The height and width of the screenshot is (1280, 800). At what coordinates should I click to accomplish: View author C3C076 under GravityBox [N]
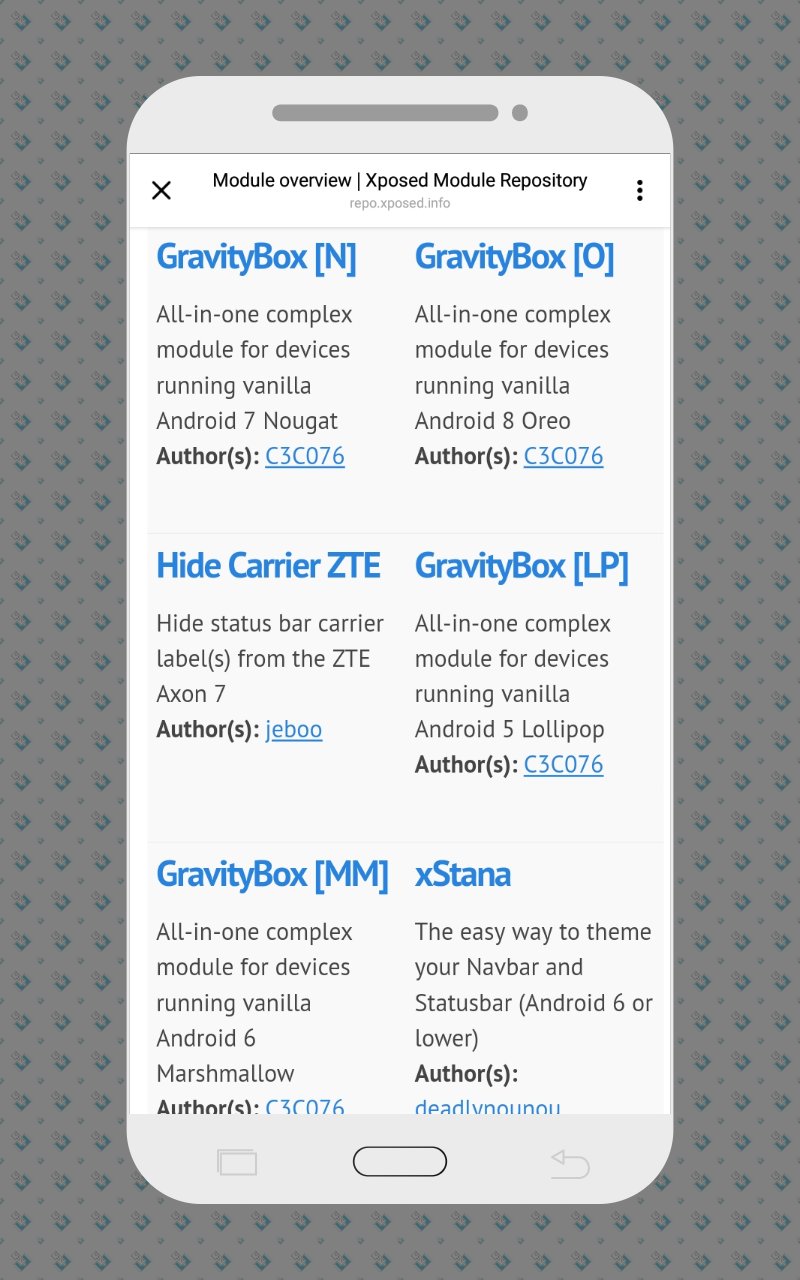[305, 456]
